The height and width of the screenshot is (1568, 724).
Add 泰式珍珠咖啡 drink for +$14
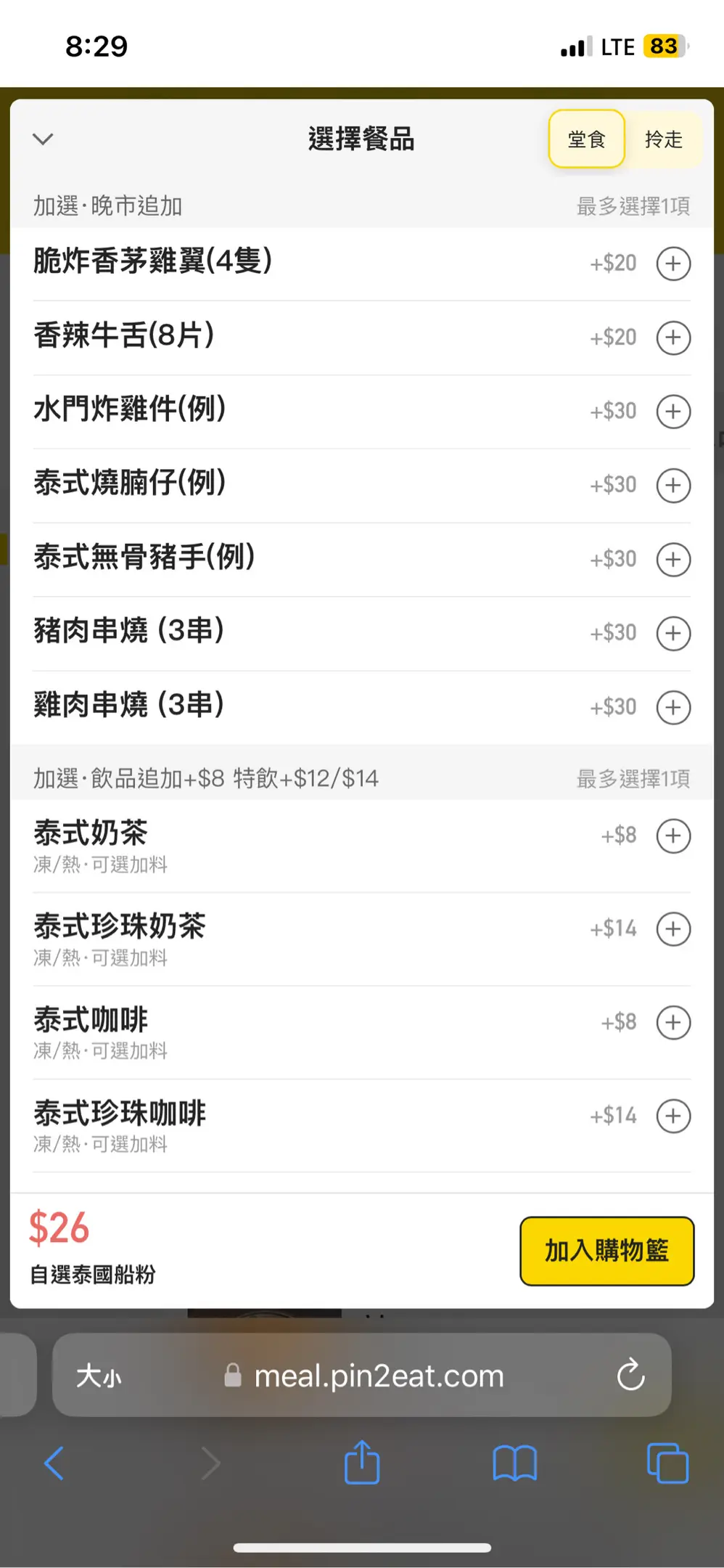pyautogui.click(x=672, y=1116)
